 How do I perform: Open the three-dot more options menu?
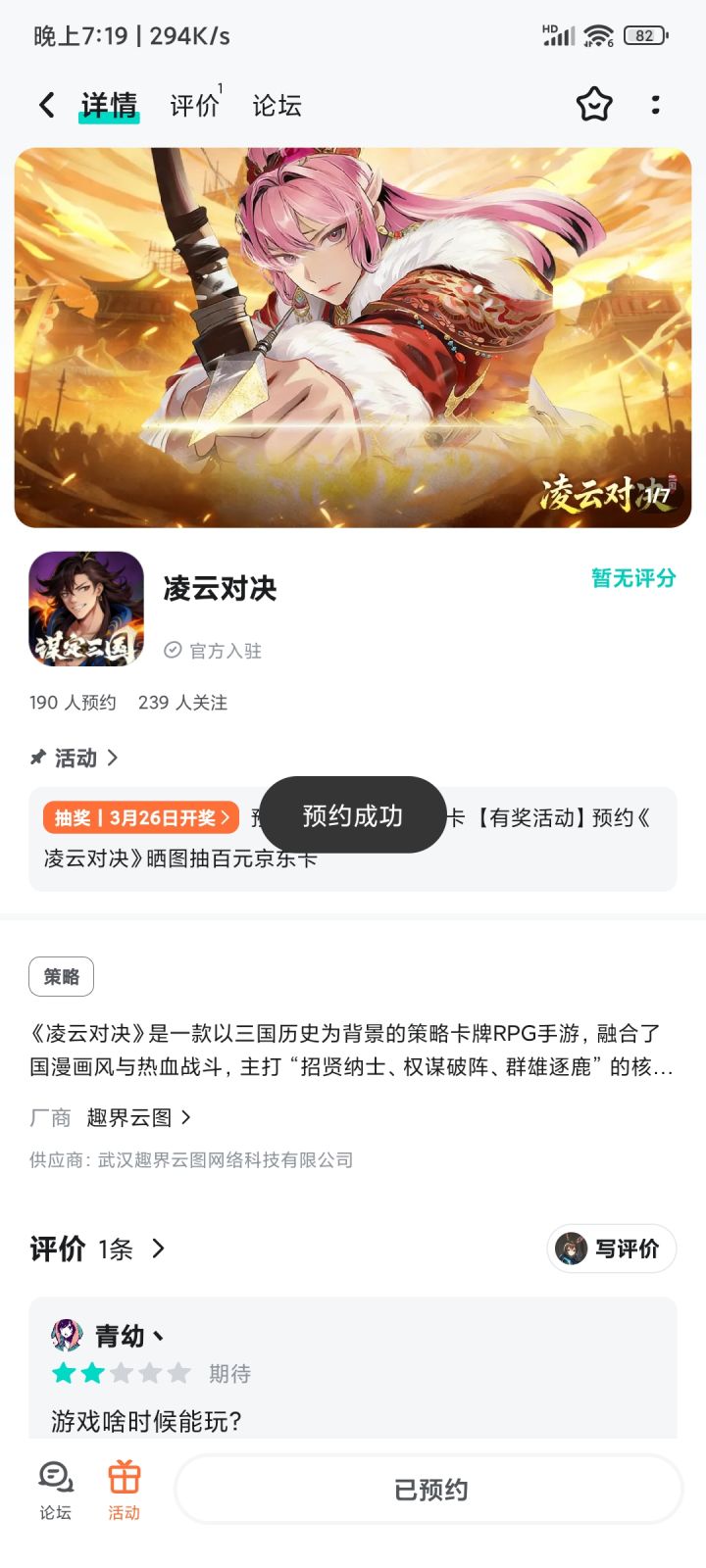point(655,105)
